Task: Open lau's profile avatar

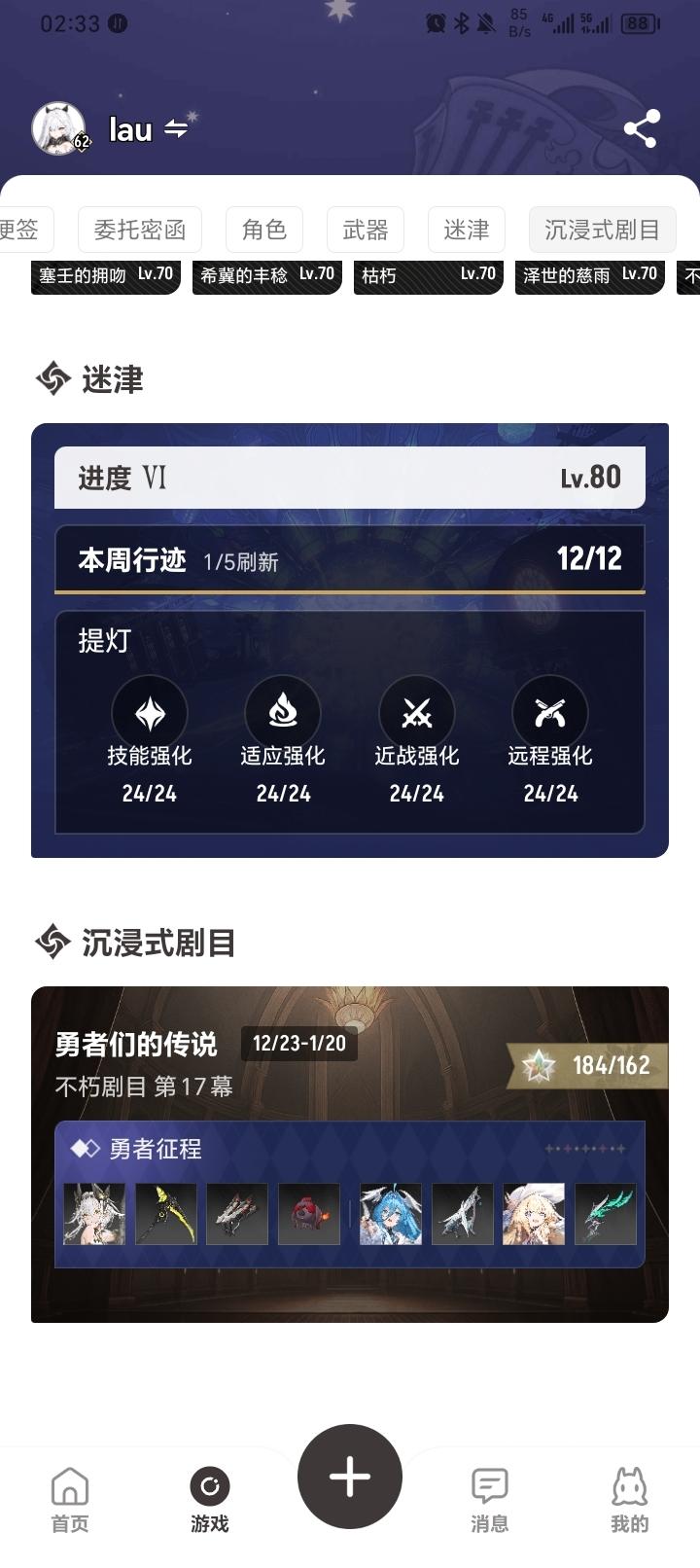Action: point(58,128)
